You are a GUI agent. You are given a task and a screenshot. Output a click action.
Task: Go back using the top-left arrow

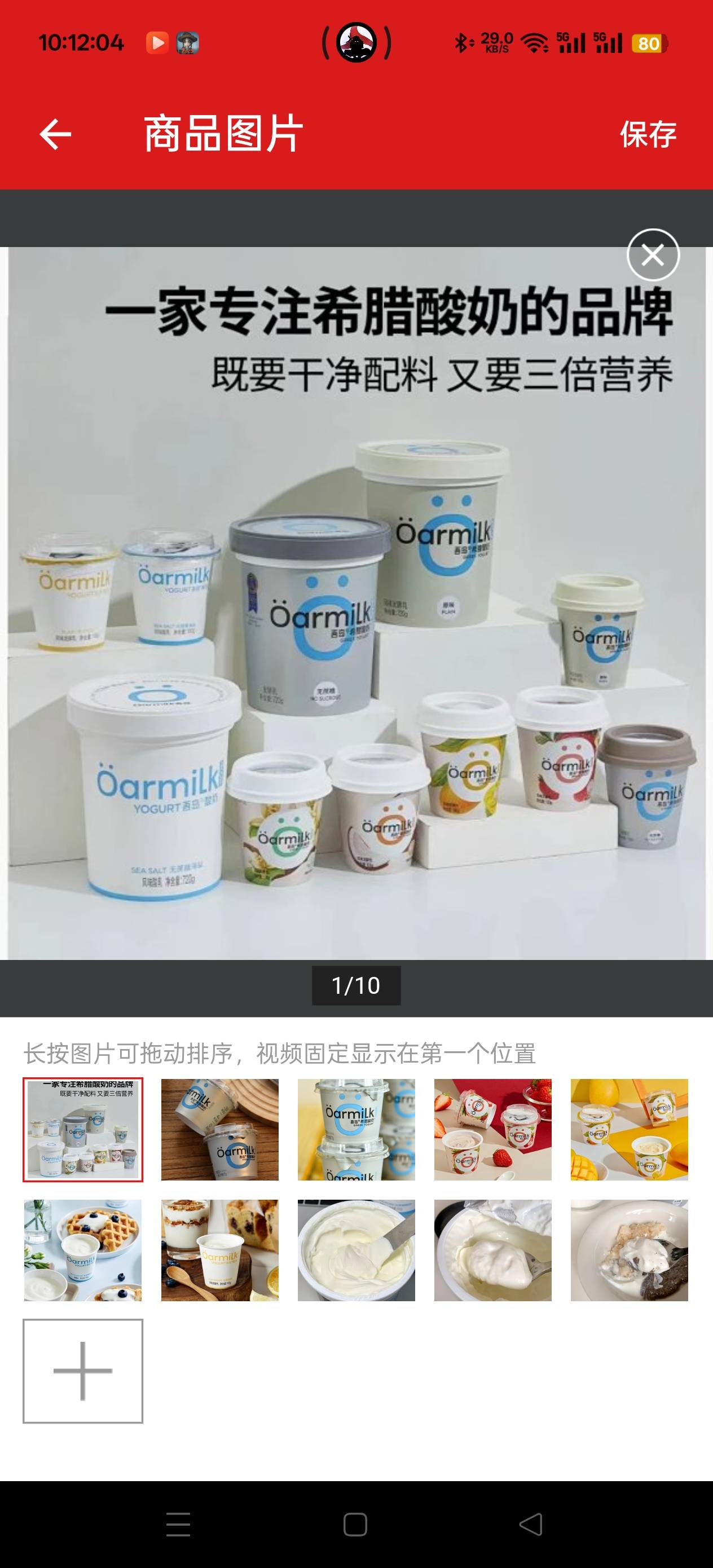55,134
